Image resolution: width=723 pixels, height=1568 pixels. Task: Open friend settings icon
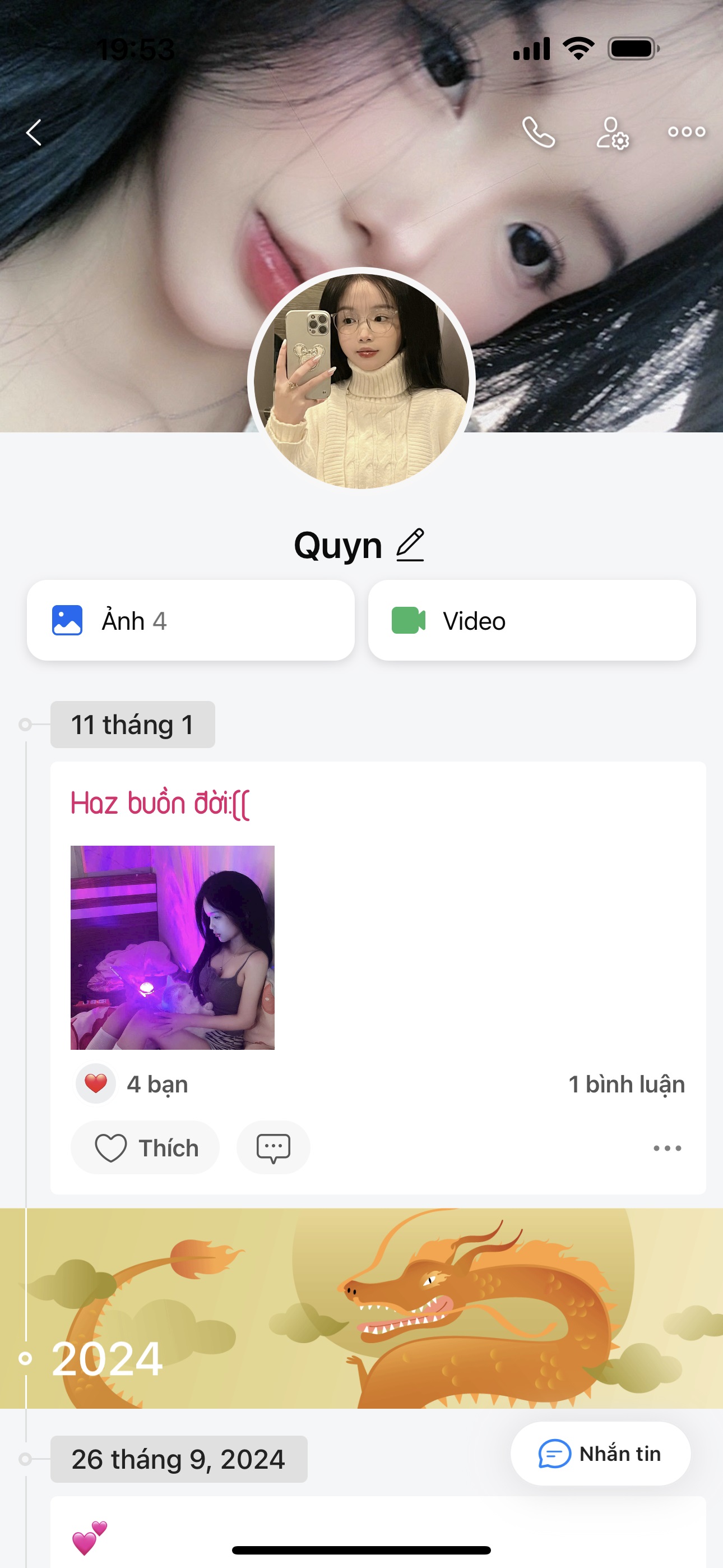pyautogui.click(x=611, y=132)
